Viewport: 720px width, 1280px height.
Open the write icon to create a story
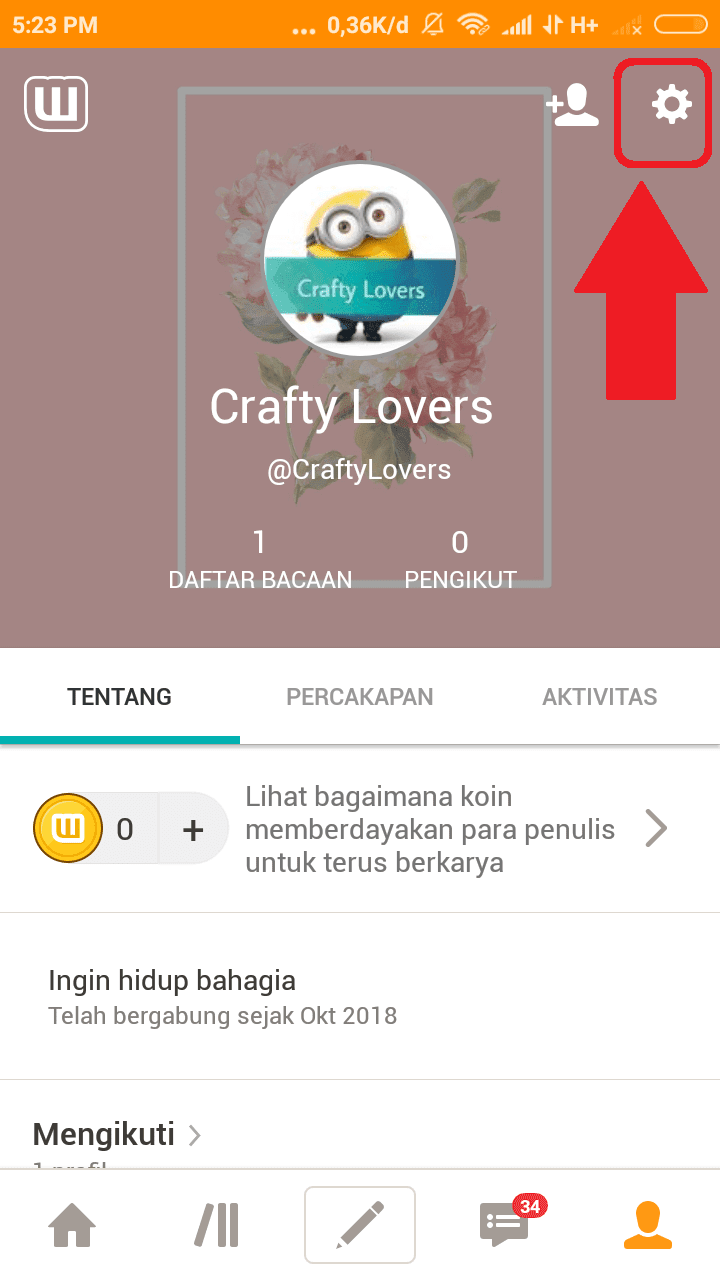360,1223
